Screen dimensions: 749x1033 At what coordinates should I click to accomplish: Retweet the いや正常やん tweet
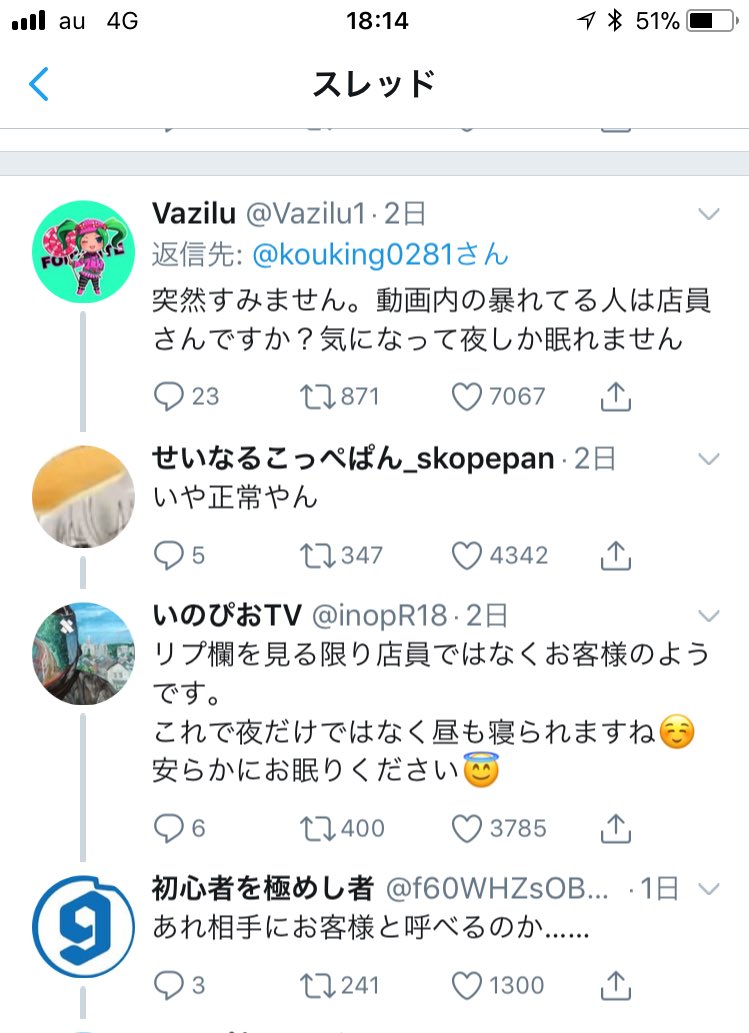click(x=316, y=554)
